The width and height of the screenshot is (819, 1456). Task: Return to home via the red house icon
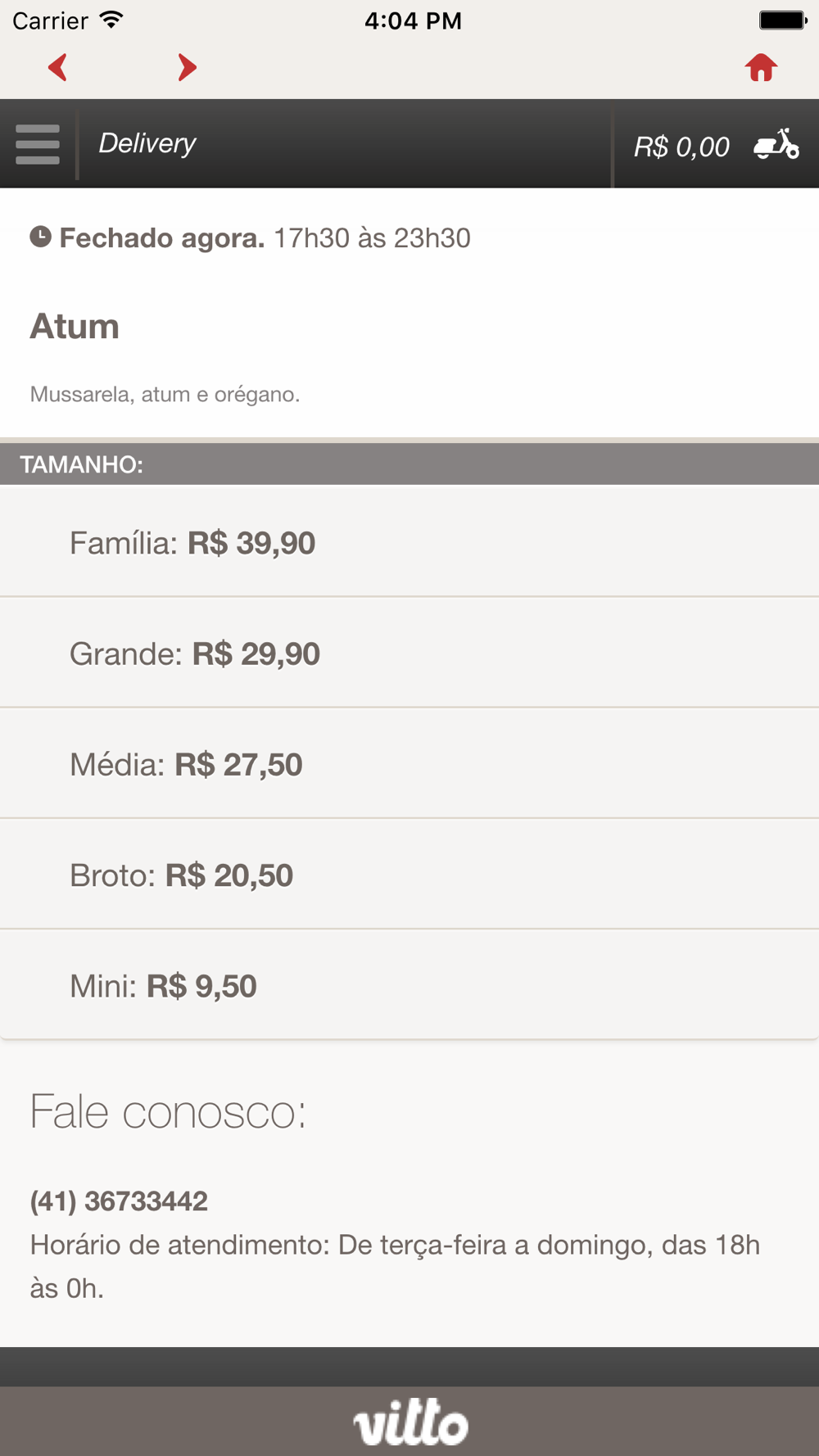tap(761, 67)
